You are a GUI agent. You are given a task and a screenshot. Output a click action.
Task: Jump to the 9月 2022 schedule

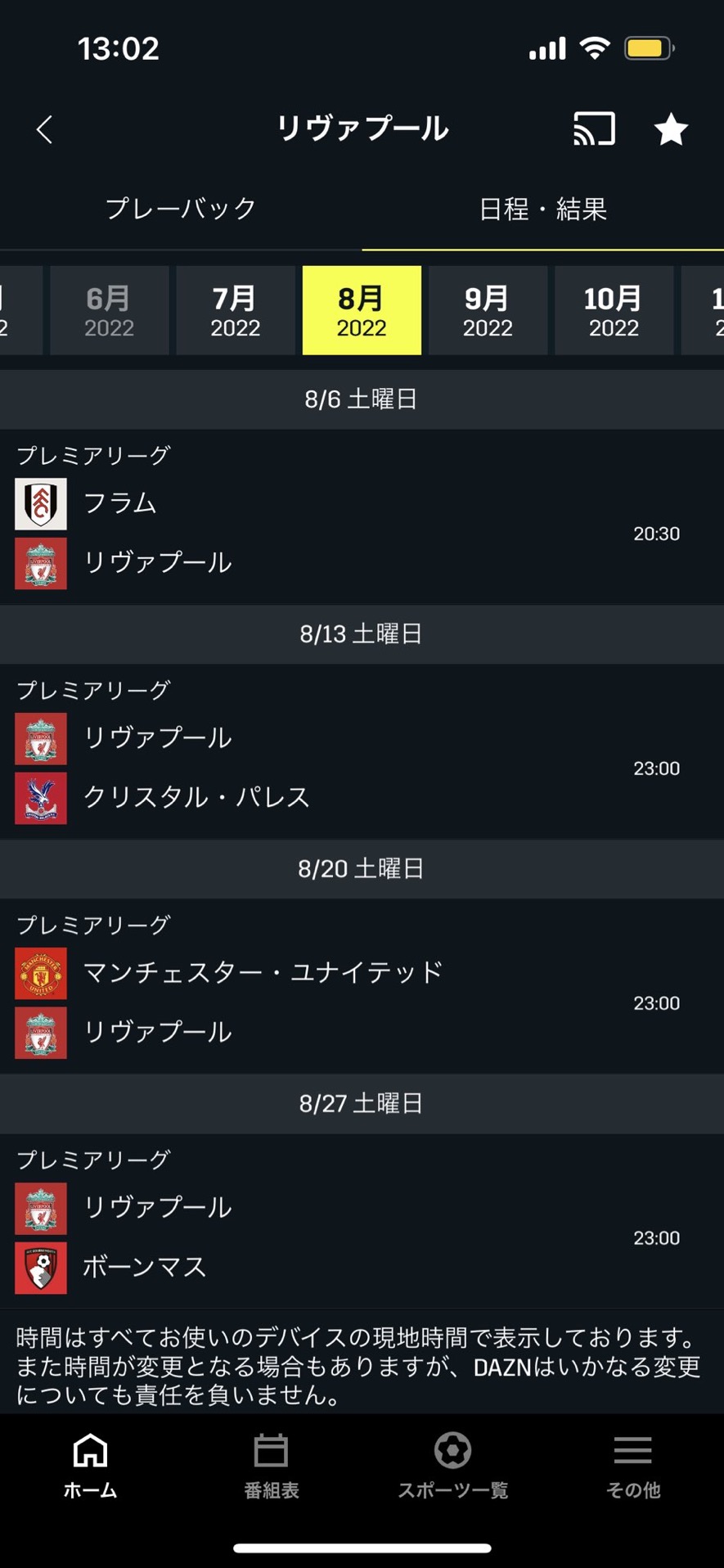click(488, 310)
